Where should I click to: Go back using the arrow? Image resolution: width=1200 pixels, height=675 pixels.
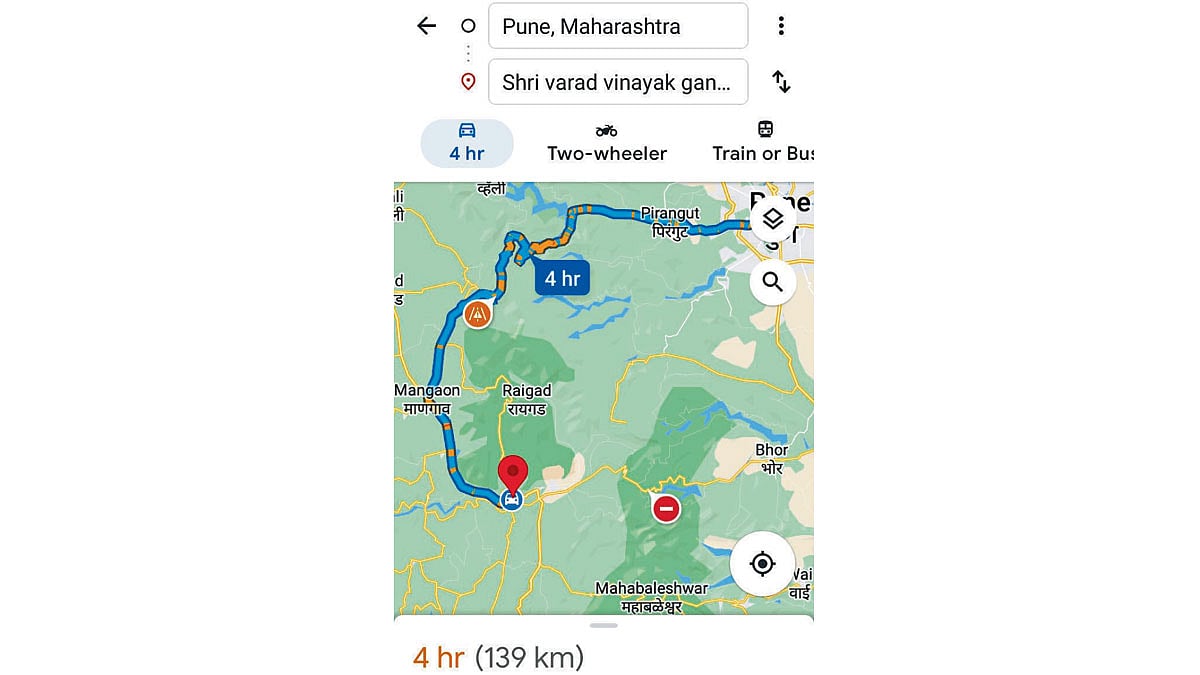tap(427, 26)
